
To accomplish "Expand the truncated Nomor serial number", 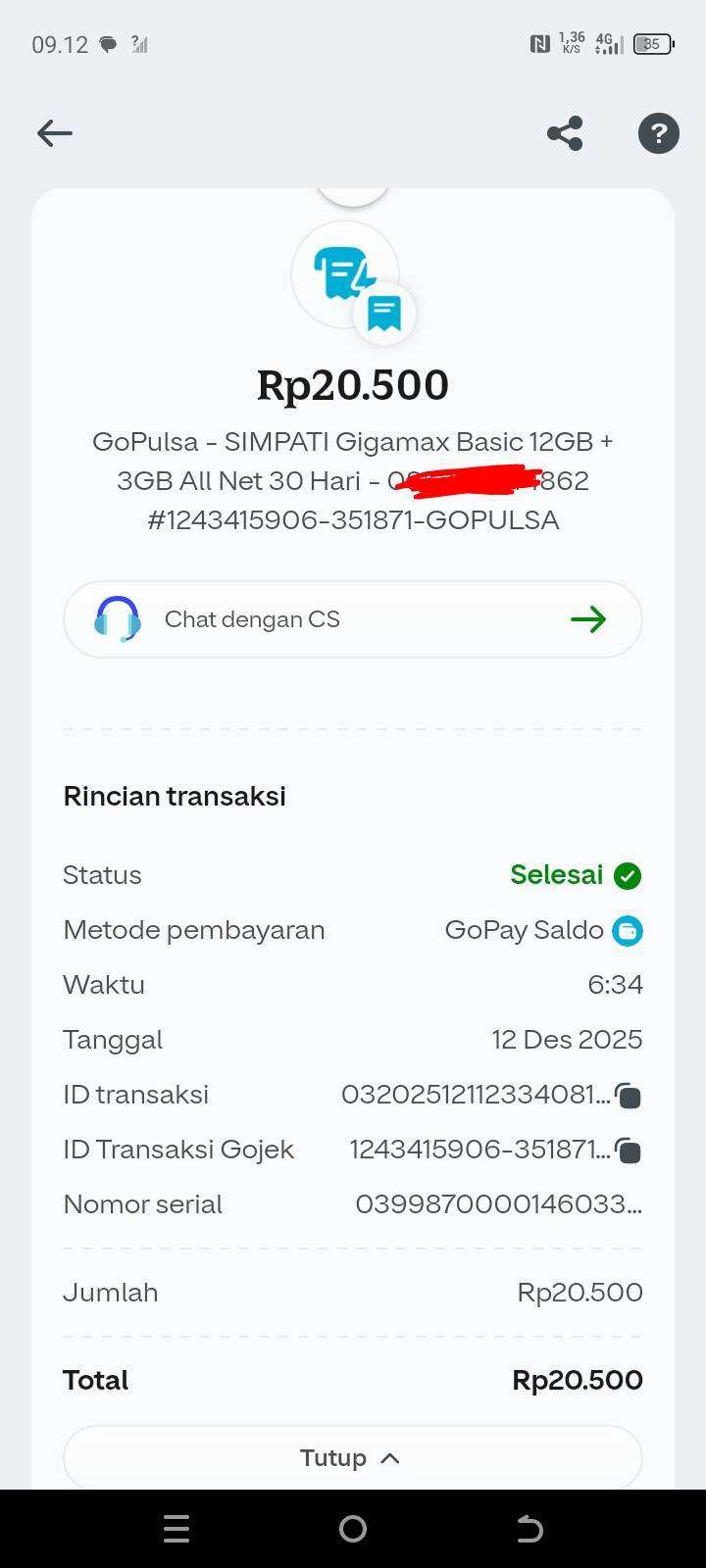I will [x=498, y=1204].
